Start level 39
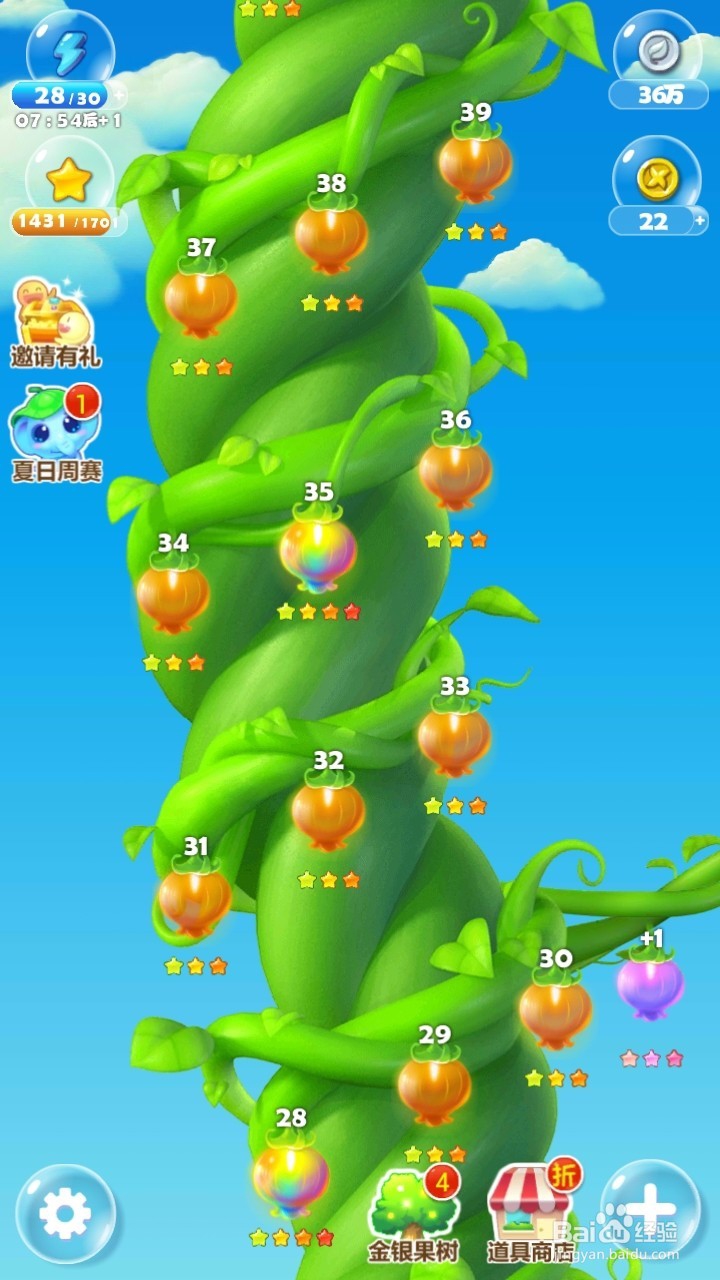This screenshot has height=1280, width=720. [475, 160]
